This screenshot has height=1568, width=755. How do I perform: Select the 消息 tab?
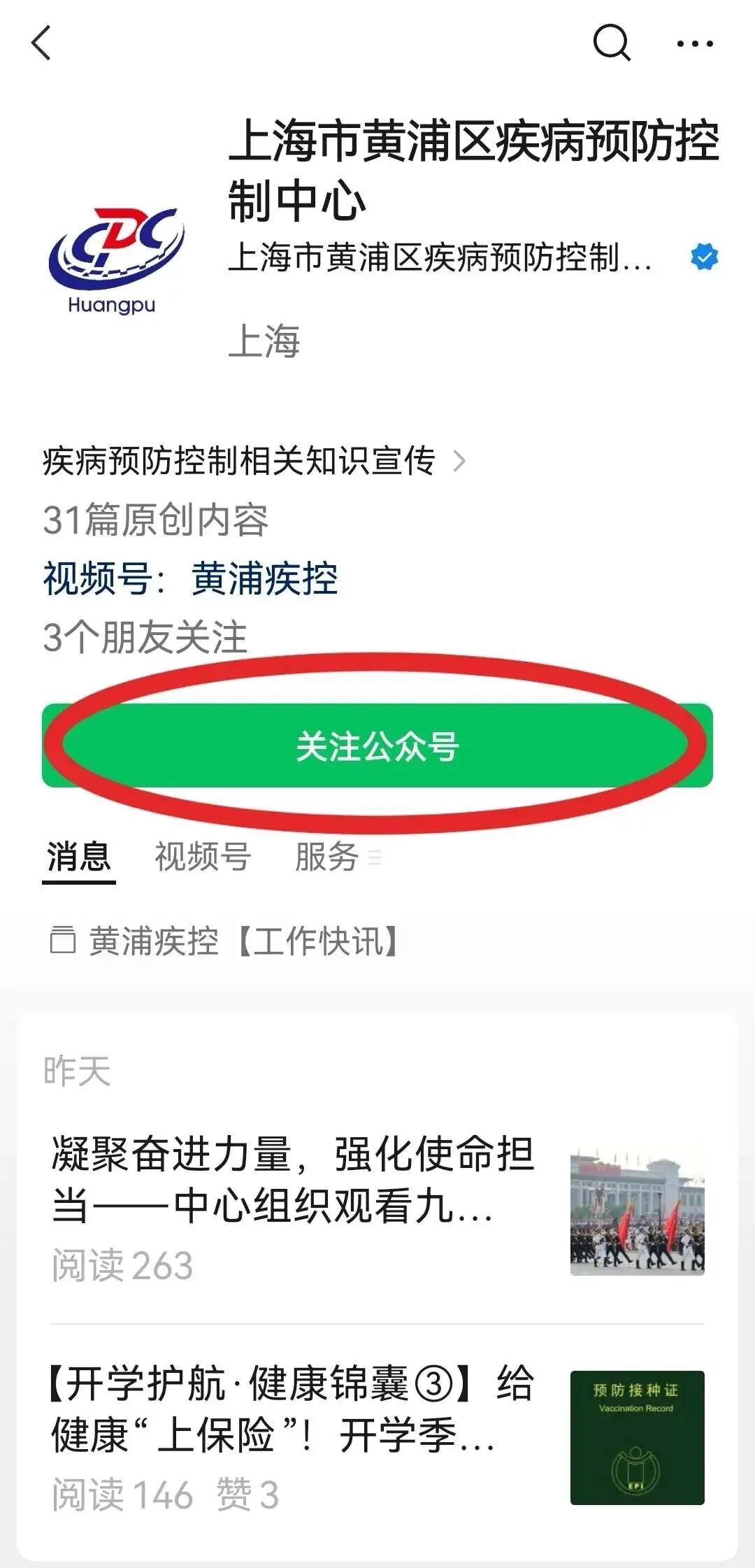pyautogui.click(x=78, y=857)
